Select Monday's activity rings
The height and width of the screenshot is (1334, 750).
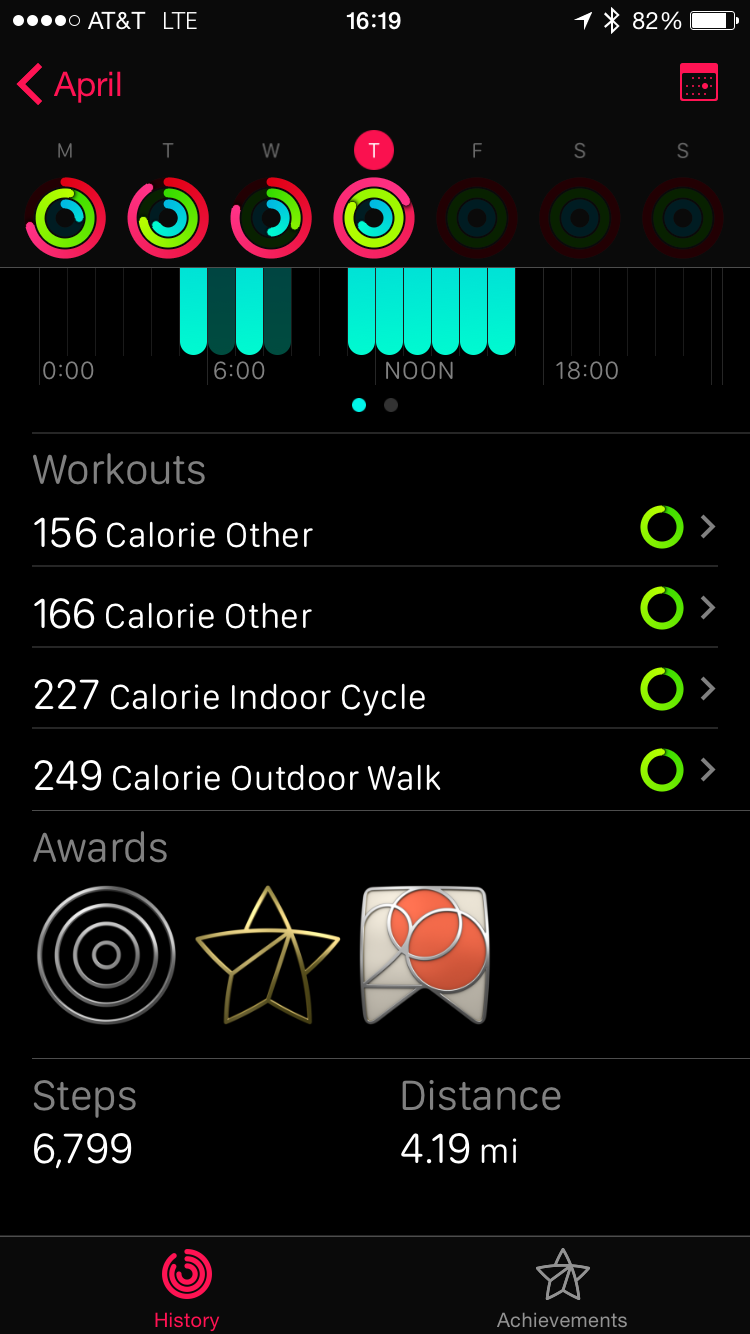65,217
